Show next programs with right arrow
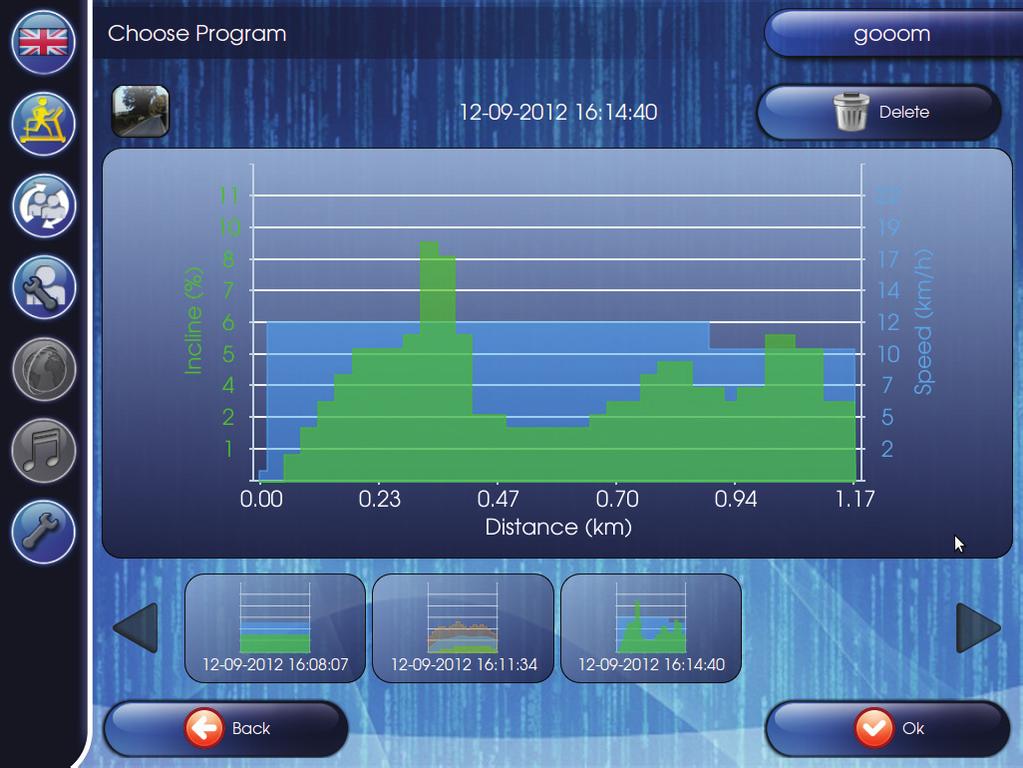The width and height of the screenshot is (1023, 768). click(977, 628)
